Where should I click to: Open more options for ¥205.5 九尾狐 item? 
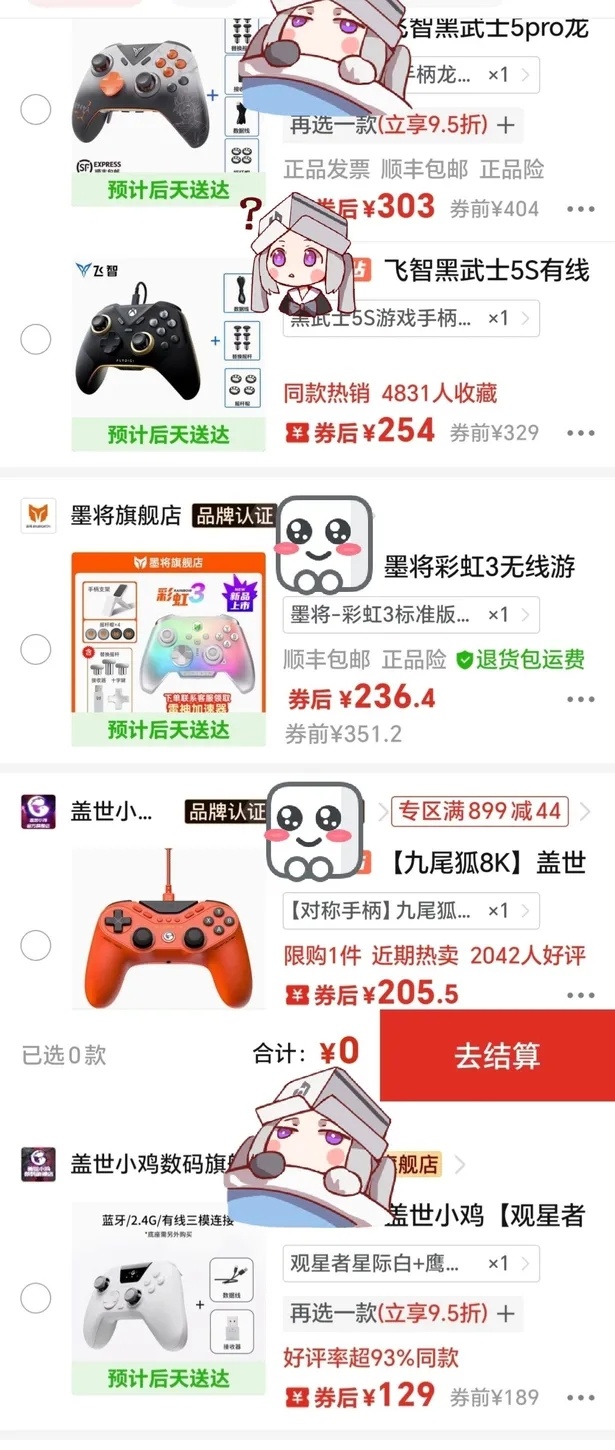pyautogui.click(x=580, y=995)
